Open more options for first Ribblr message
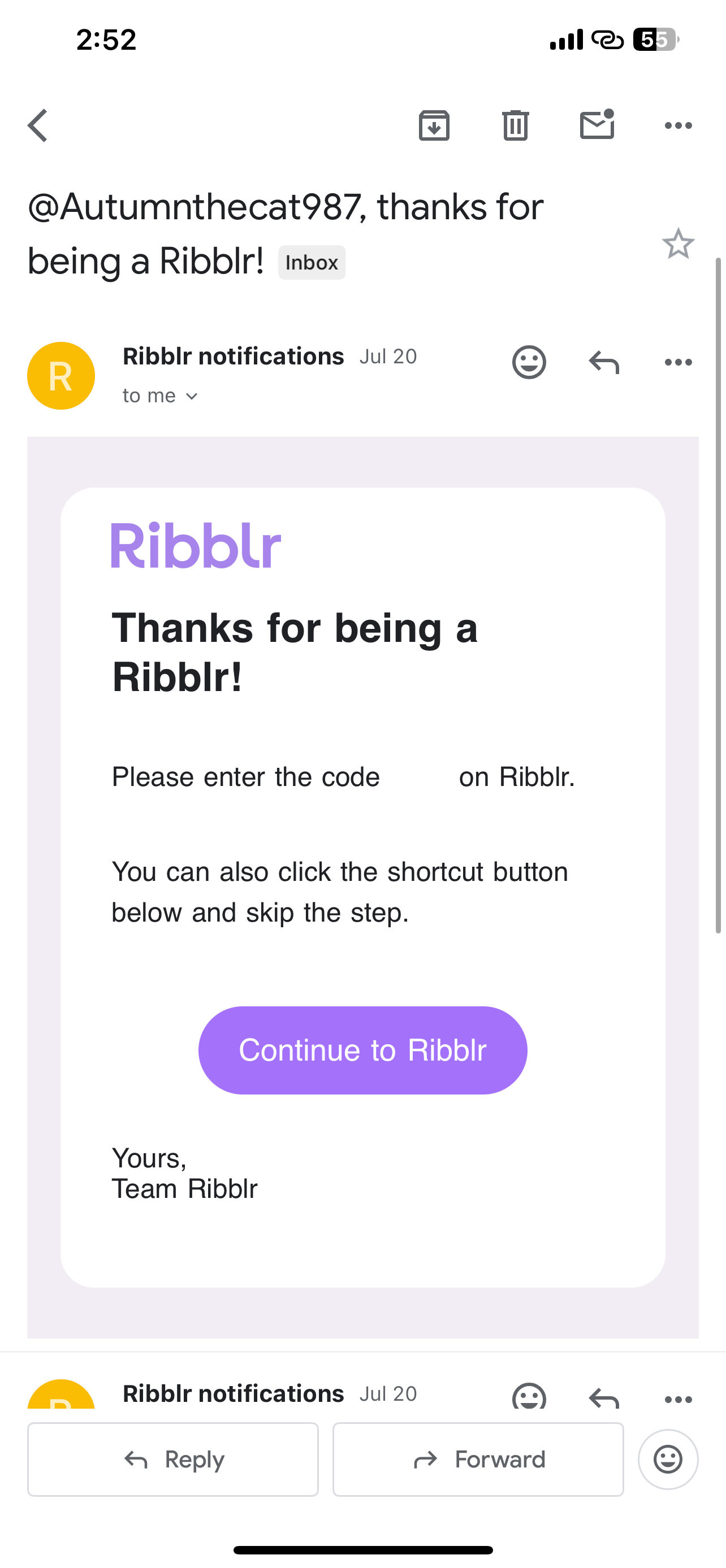 [x=678, y=362]
